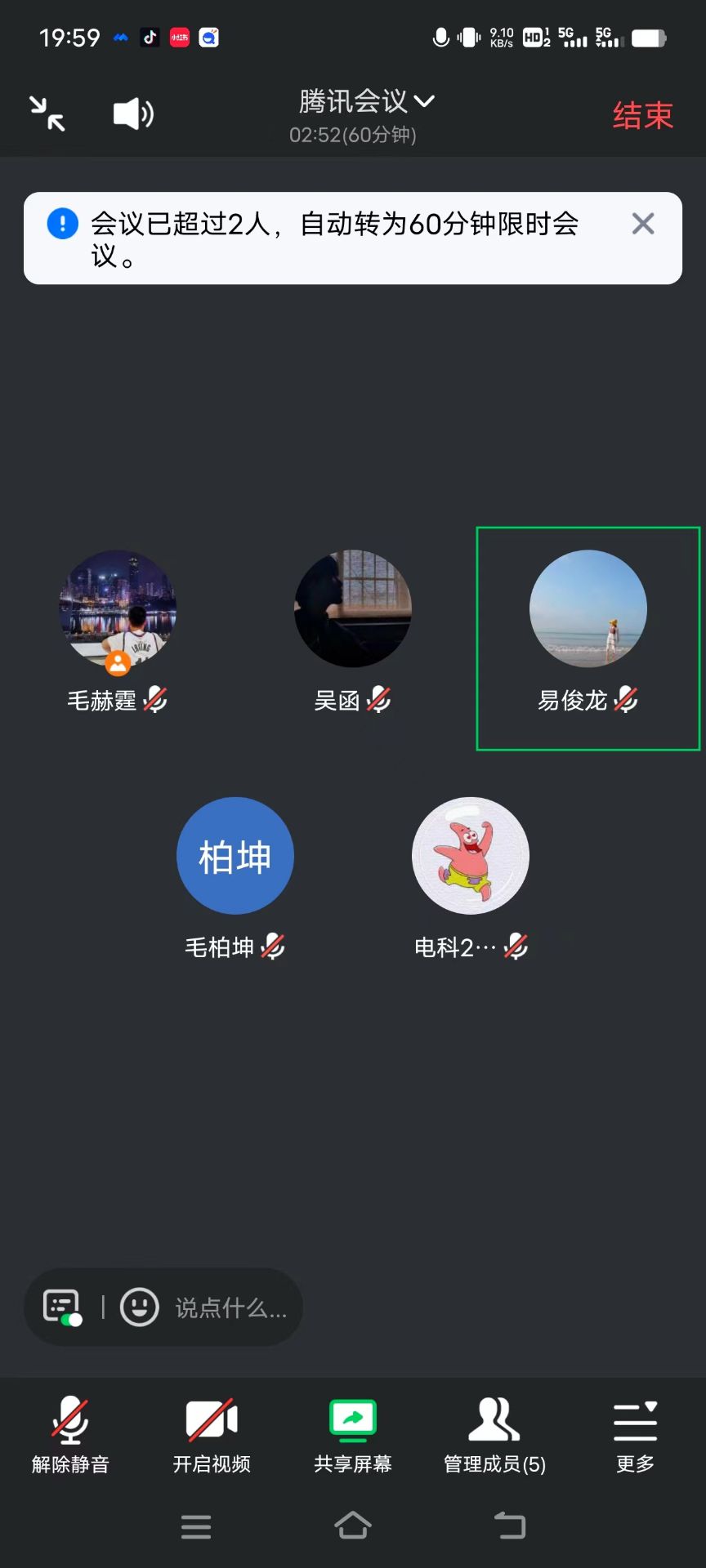Image resolution: width=706 pixels, height=1568 pixels.
Task: Select the 电科2… participant tile
Action: [x=471, y=856]
